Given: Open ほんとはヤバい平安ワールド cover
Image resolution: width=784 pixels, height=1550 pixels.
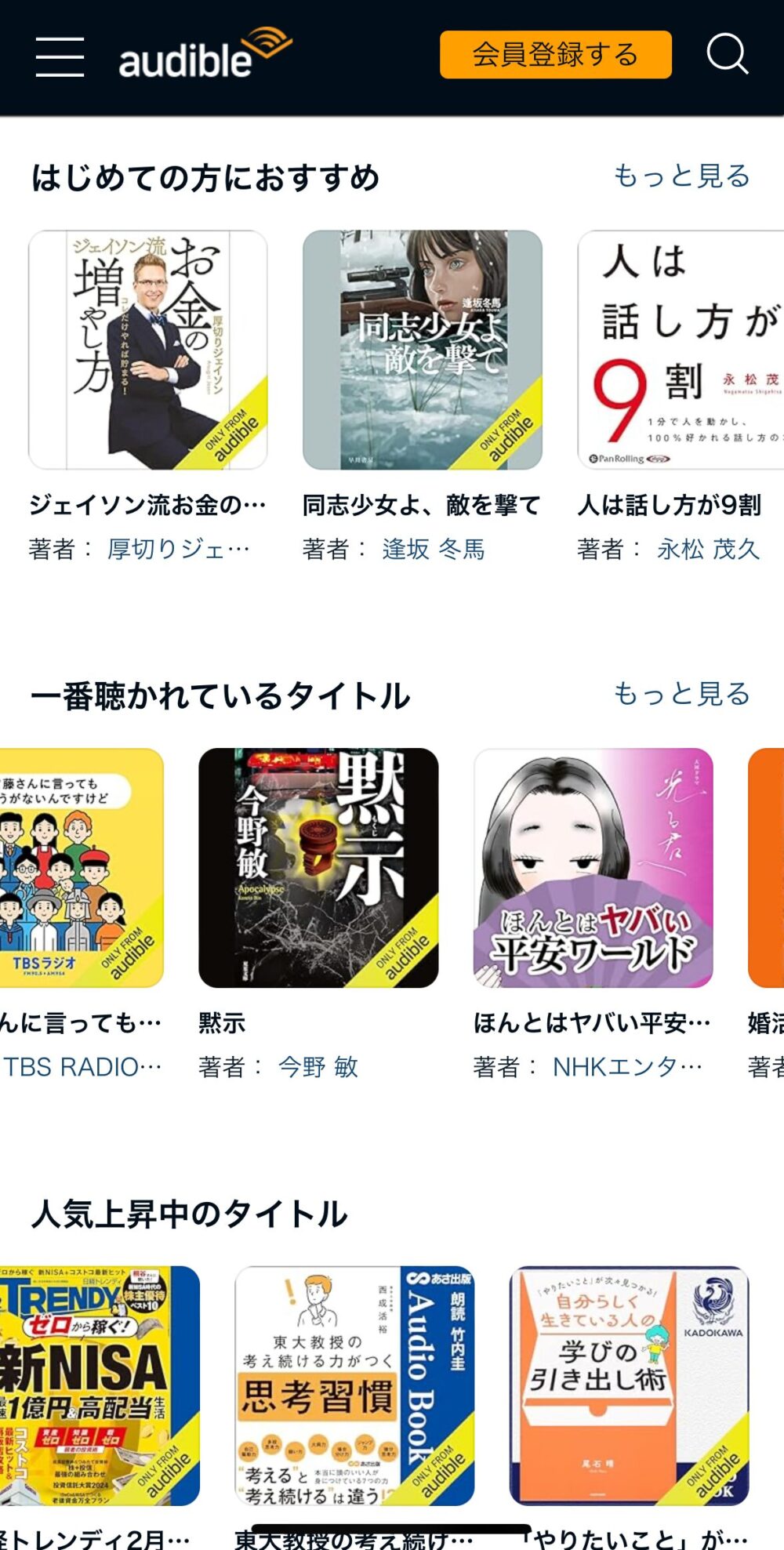Looking at the screenshot, I should (x=593, y=867).
